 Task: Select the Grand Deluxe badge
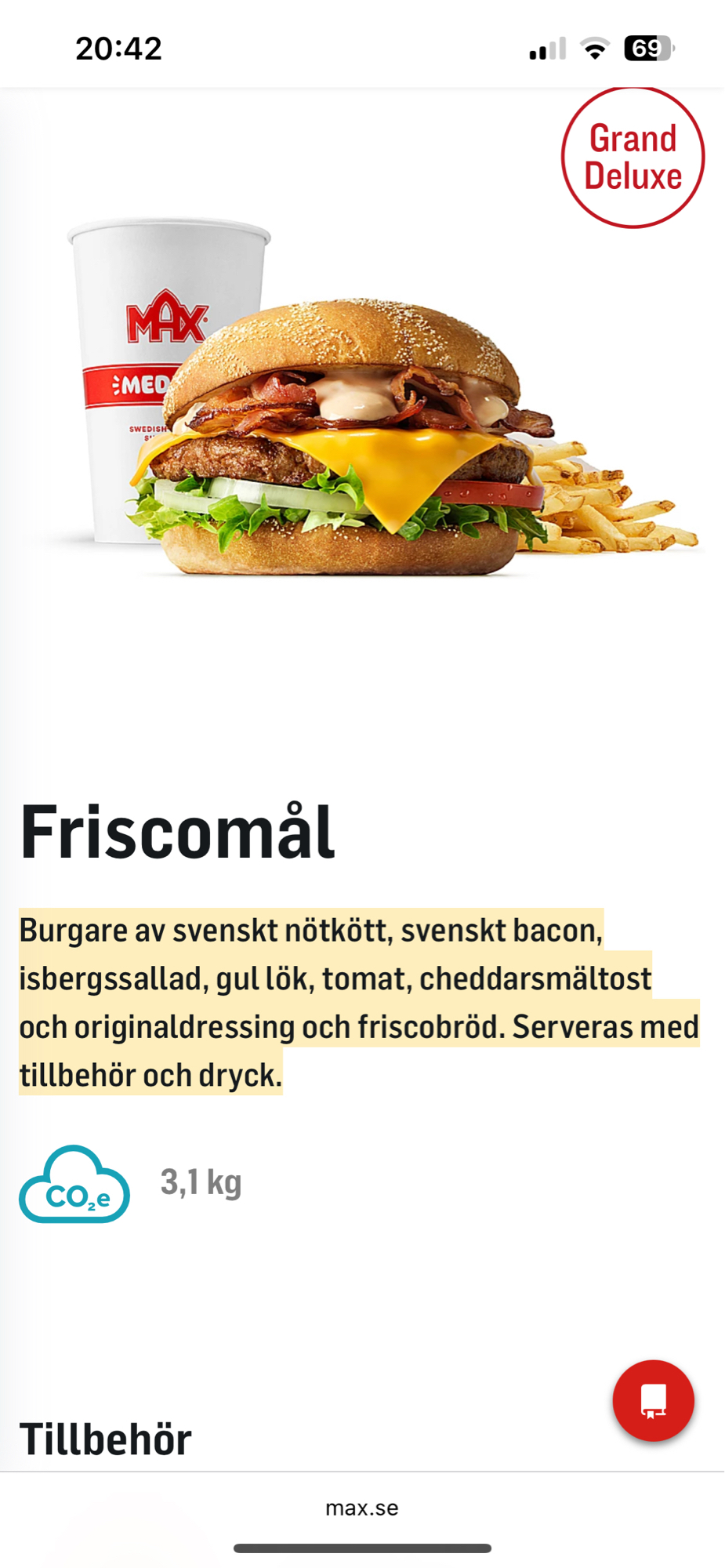pyautogui.click(x=633, y=155)
